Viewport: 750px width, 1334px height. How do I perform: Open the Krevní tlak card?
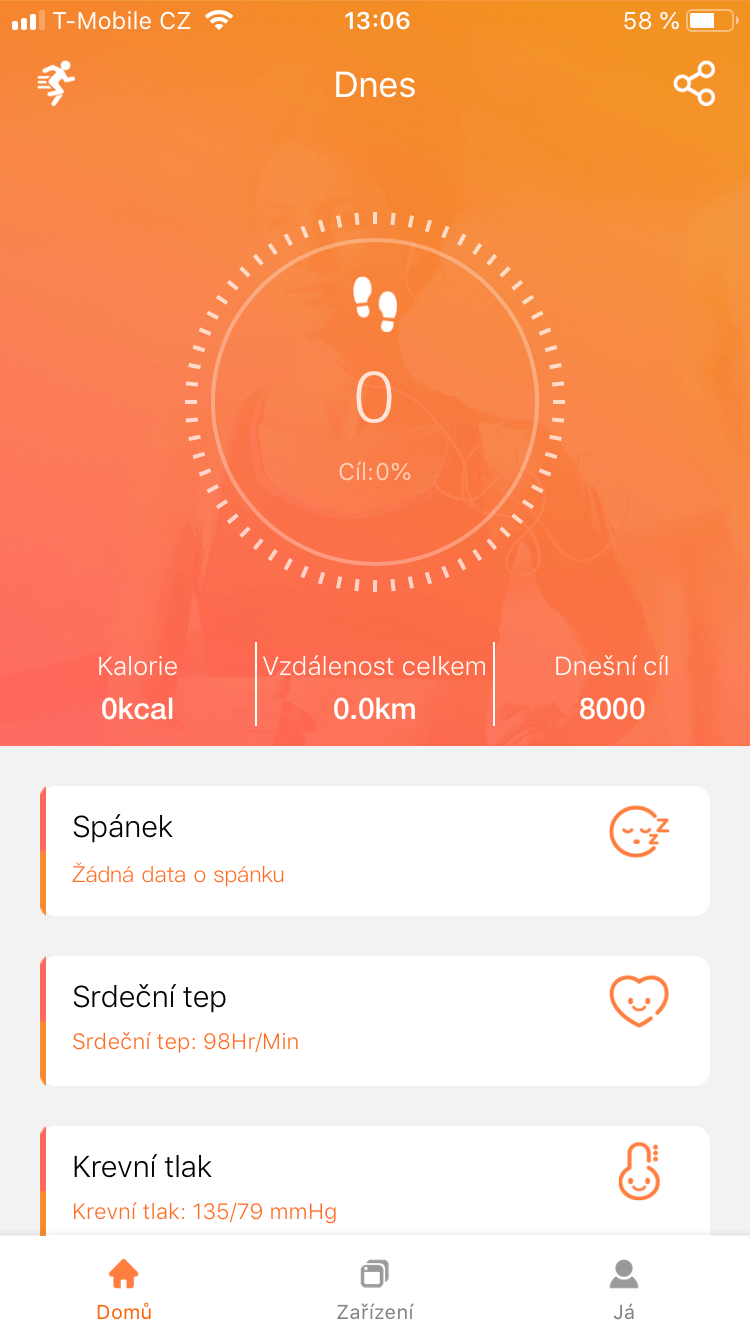click(375, 1185)
